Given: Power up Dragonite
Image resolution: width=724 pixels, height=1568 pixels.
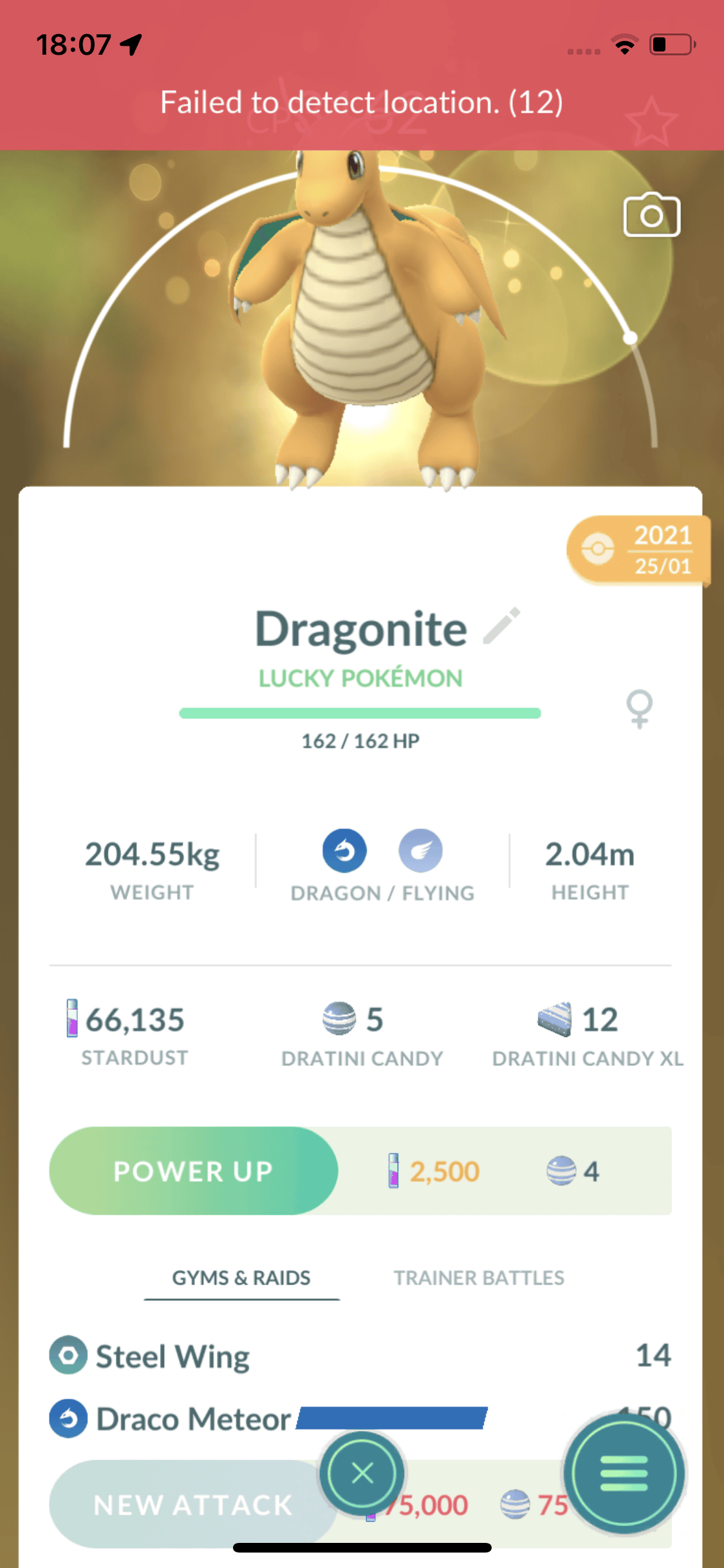Looking at the screenshot, I should tap(193, 1171).
